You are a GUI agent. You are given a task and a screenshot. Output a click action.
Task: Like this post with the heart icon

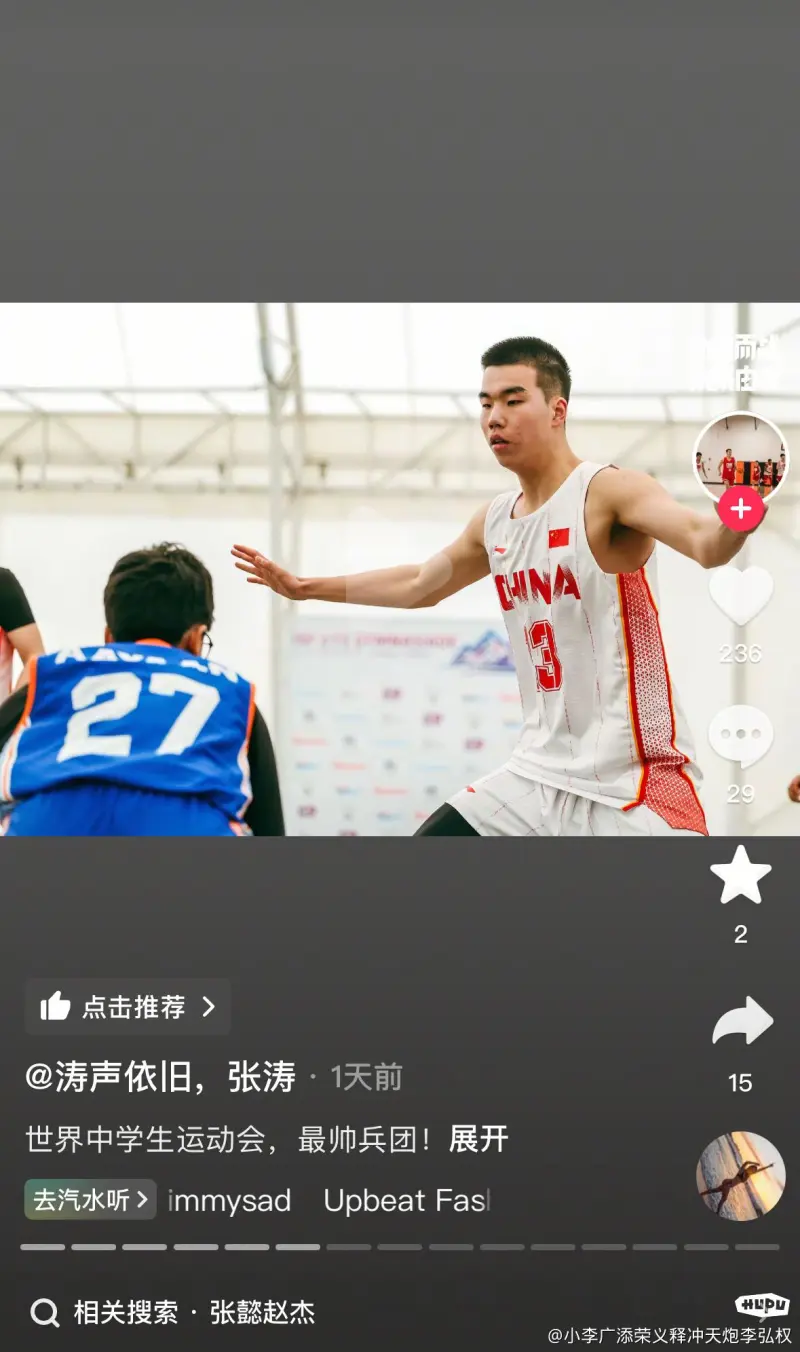(740, 596)
